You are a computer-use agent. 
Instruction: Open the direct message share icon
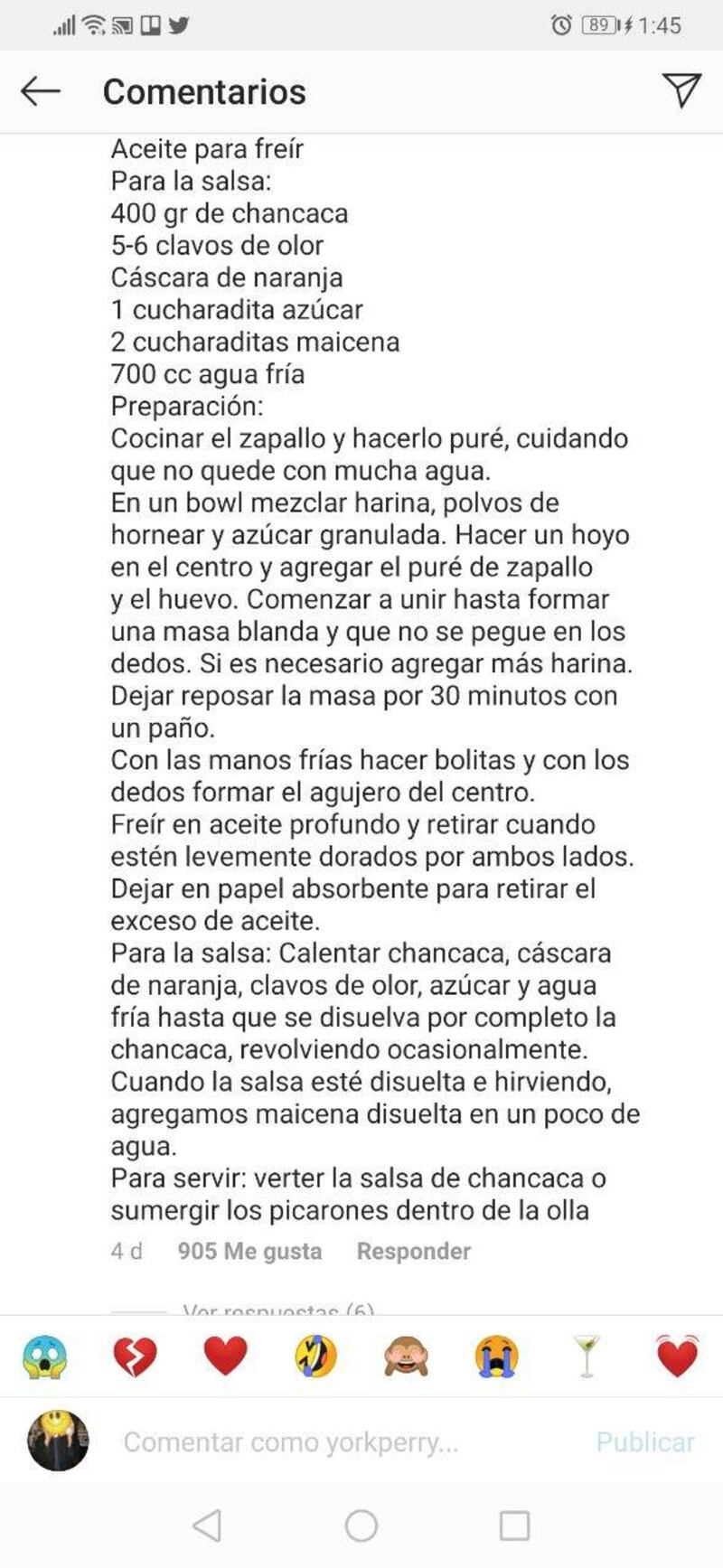(681, 90)
